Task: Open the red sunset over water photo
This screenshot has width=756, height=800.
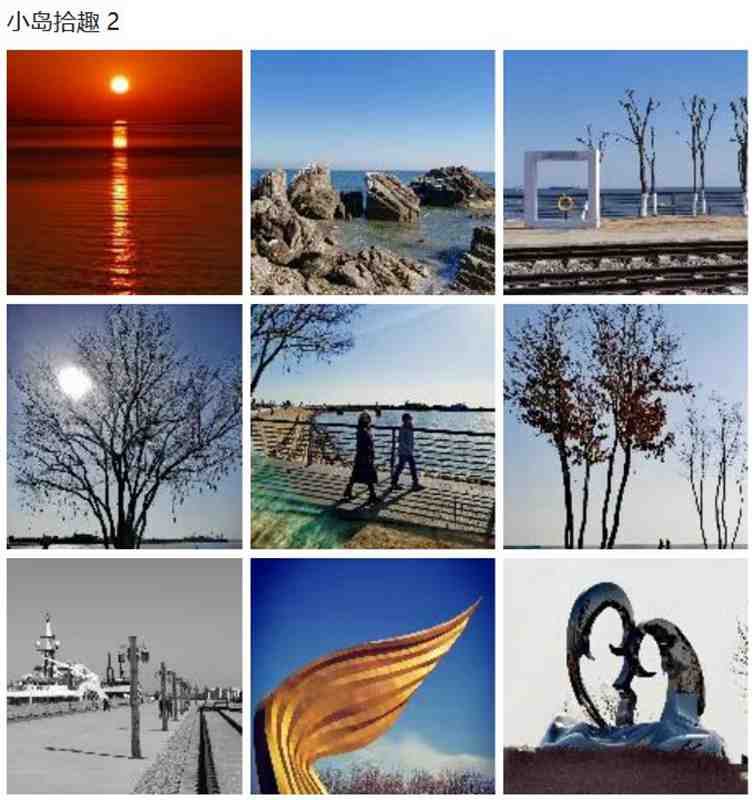Action: click(x=124, y=172)
